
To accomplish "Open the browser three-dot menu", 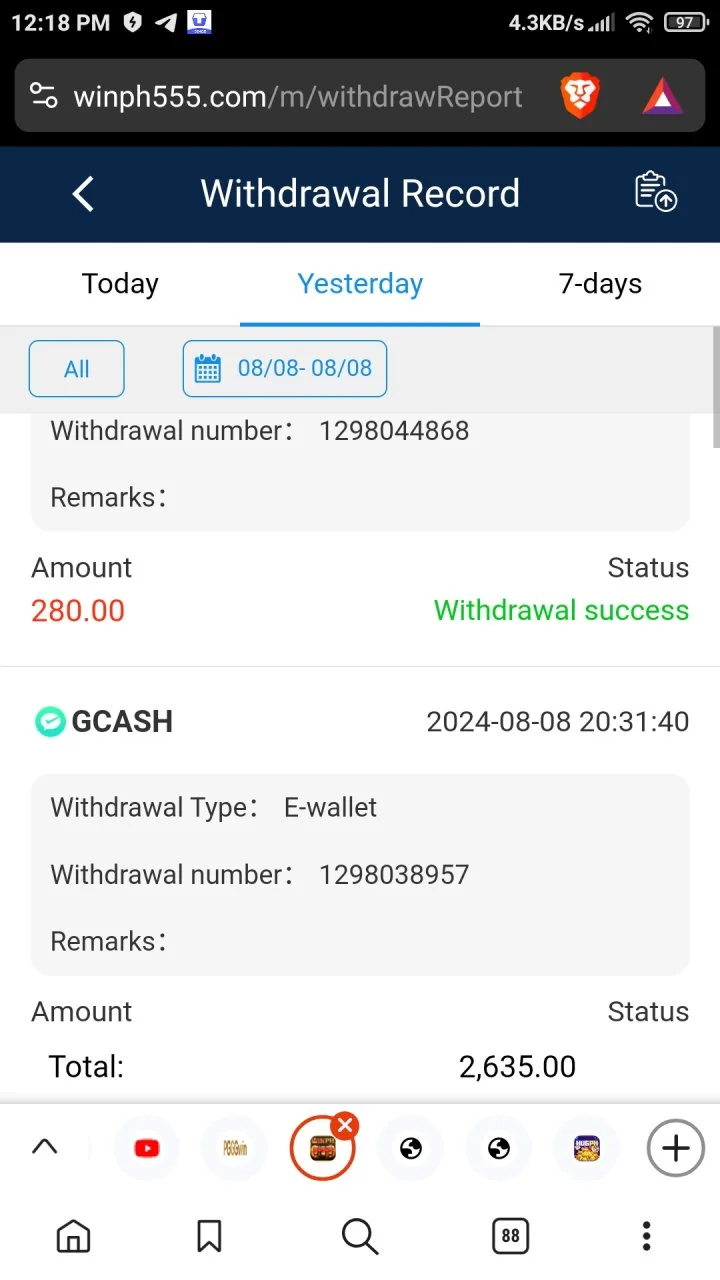I will [x=647, y=1236].
